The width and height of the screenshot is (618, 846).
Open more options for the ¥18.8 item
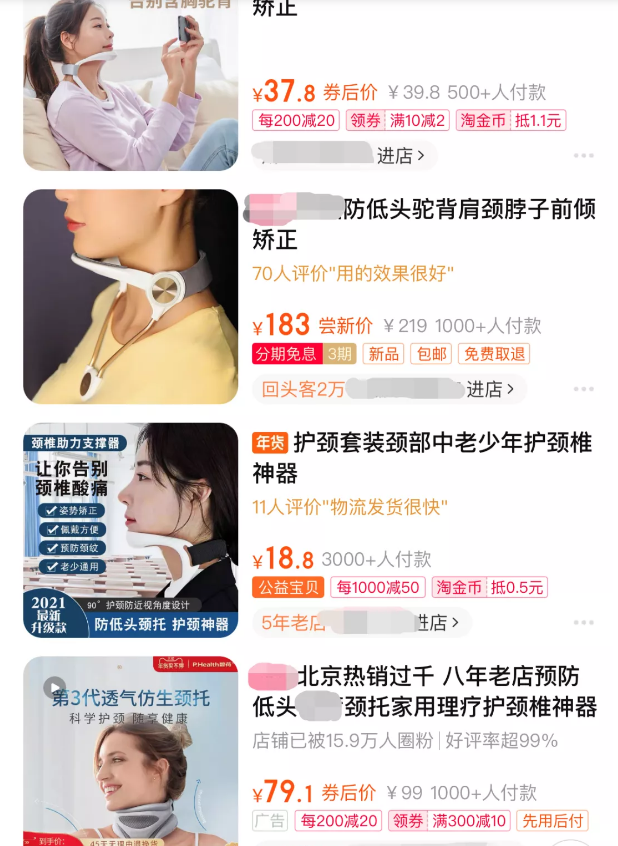coord(584,623)
